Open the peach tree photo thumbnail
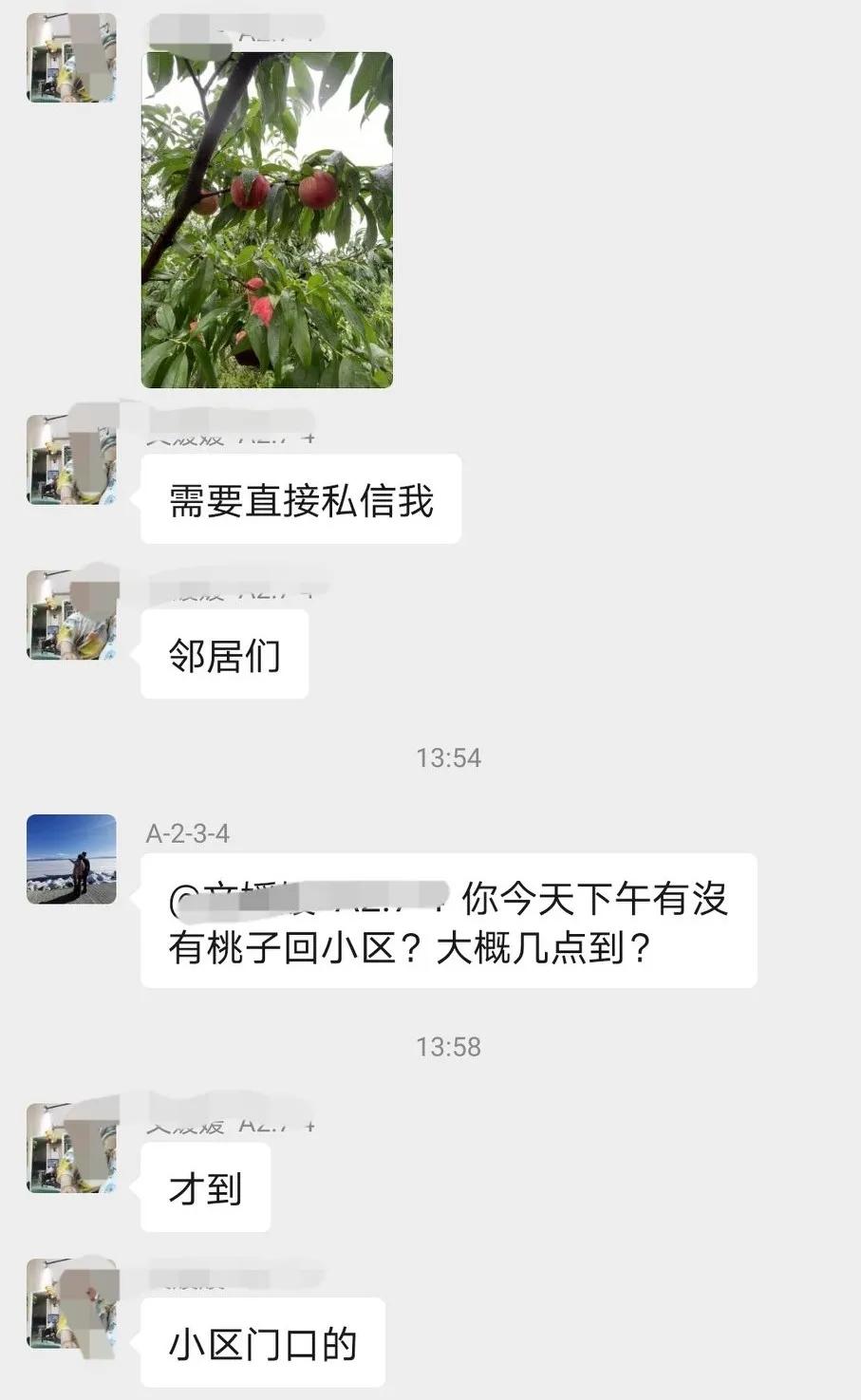Screen dimensions: 861x1400 (266, 218)
